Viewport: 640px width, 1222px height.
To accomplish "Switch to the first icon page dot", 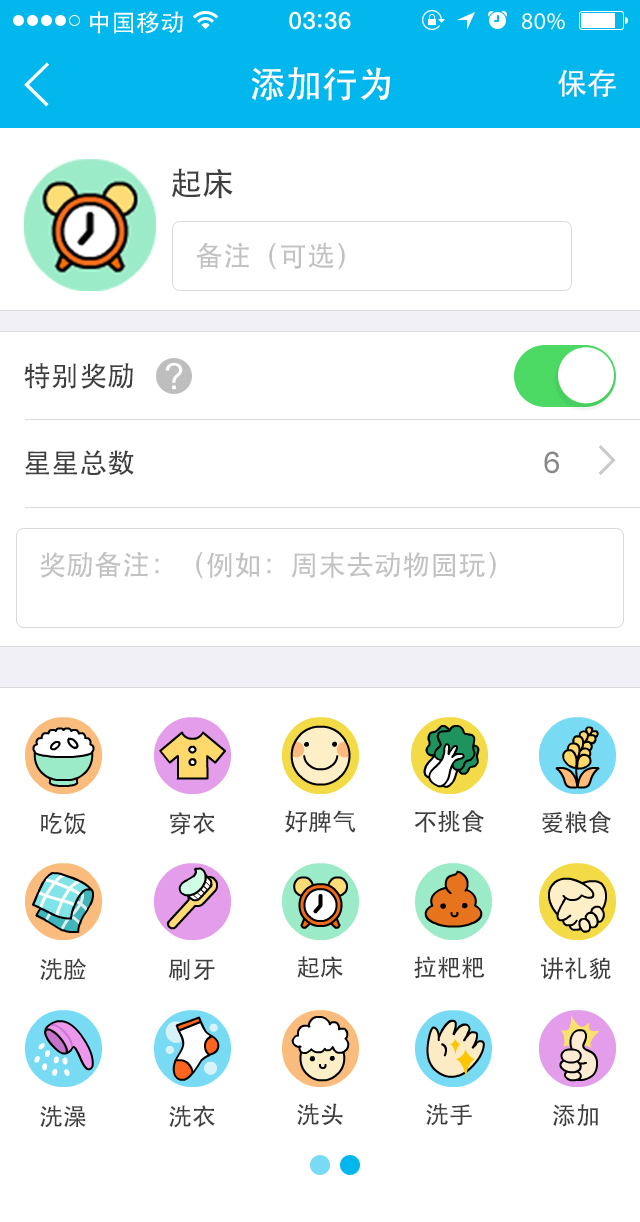I will pyautogui.click(x=320, y=1165).
